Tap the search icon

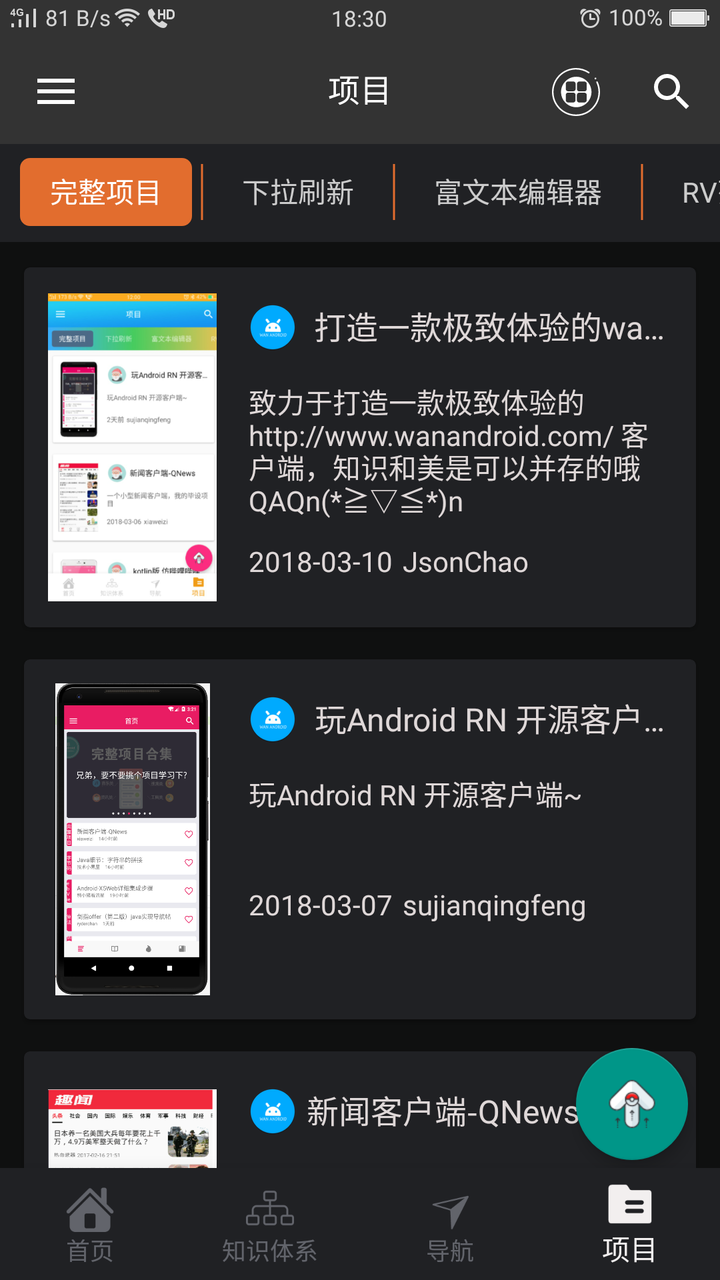(x=671, y=91)
